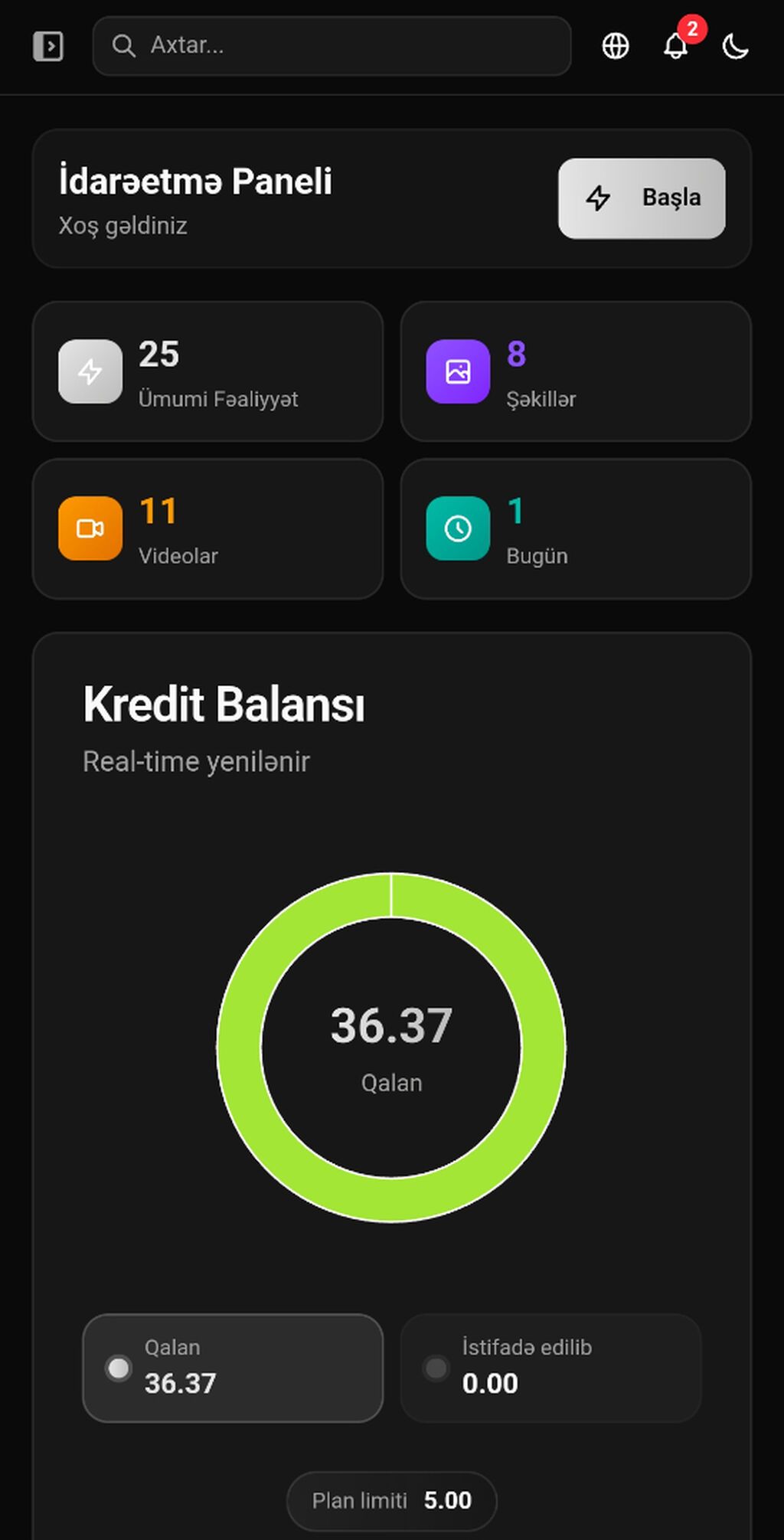Open the sidebar menu panel
Screen dimensions: 784x1540
coord(47,46)
